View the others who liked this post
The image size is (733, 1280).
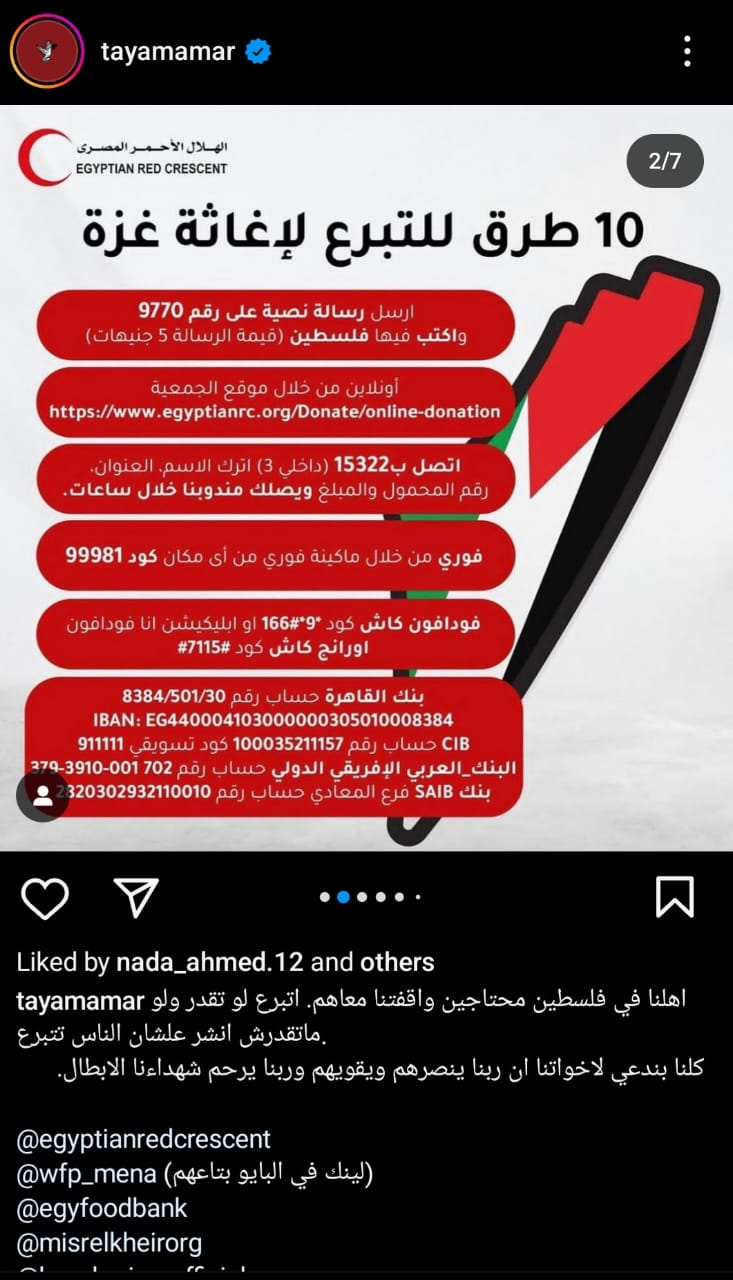(x=397, y=962)
